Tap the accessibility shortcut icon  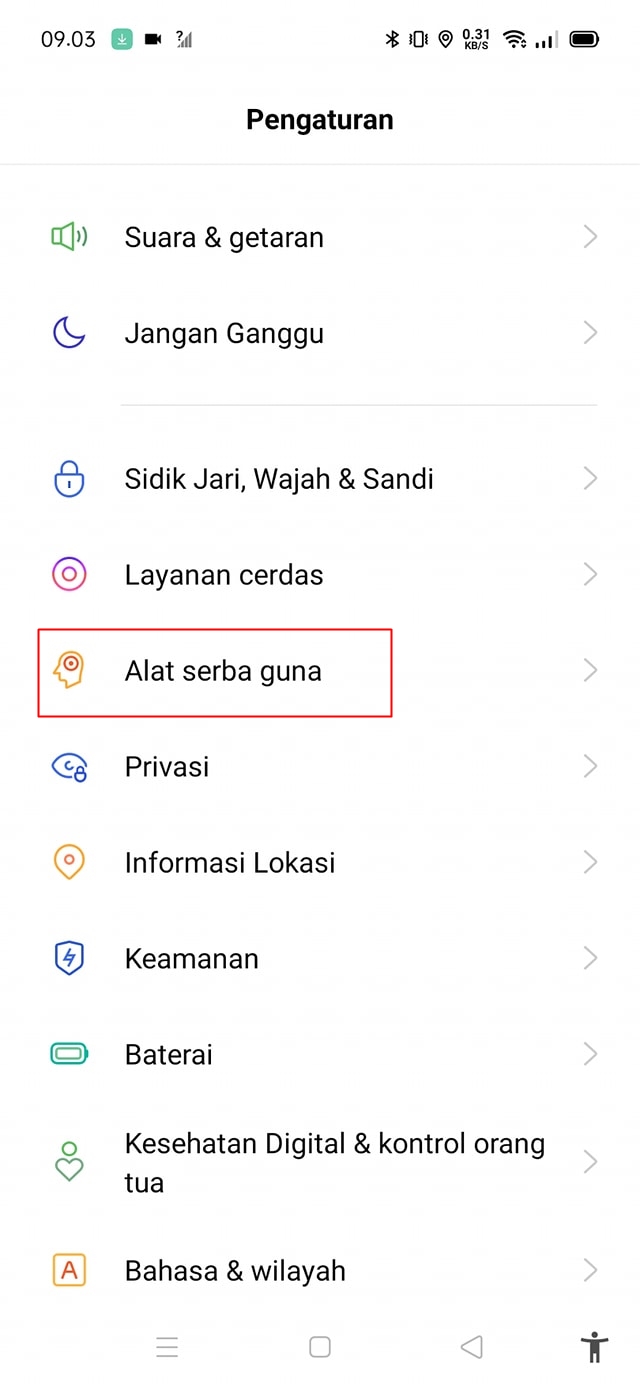[x=594, y=1347]
